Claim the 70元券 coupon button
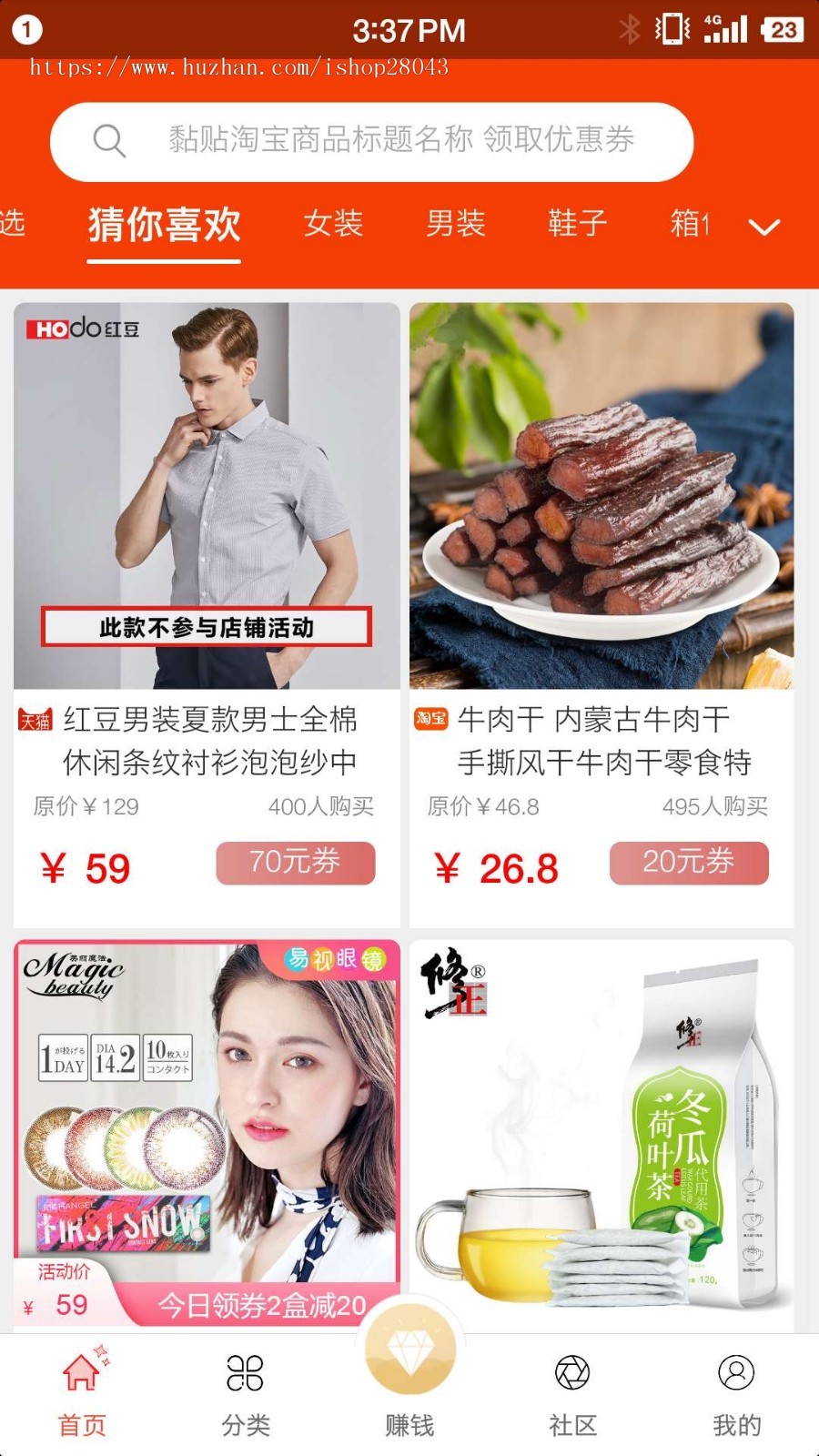 tap(297, 864)
